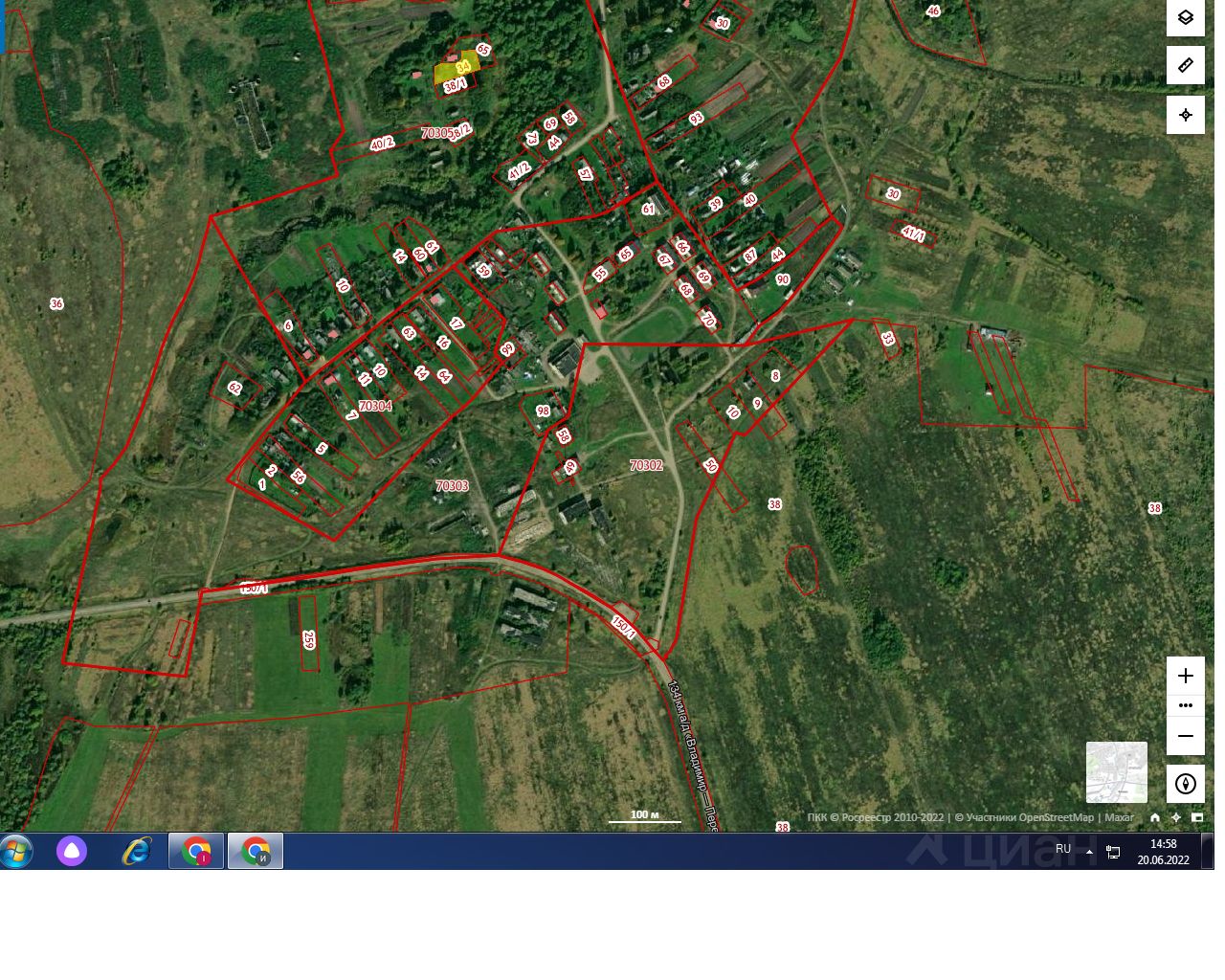Open the three-dot zoom options
This screenshot has height=980, width=1225.
(x=1185, y=705)
